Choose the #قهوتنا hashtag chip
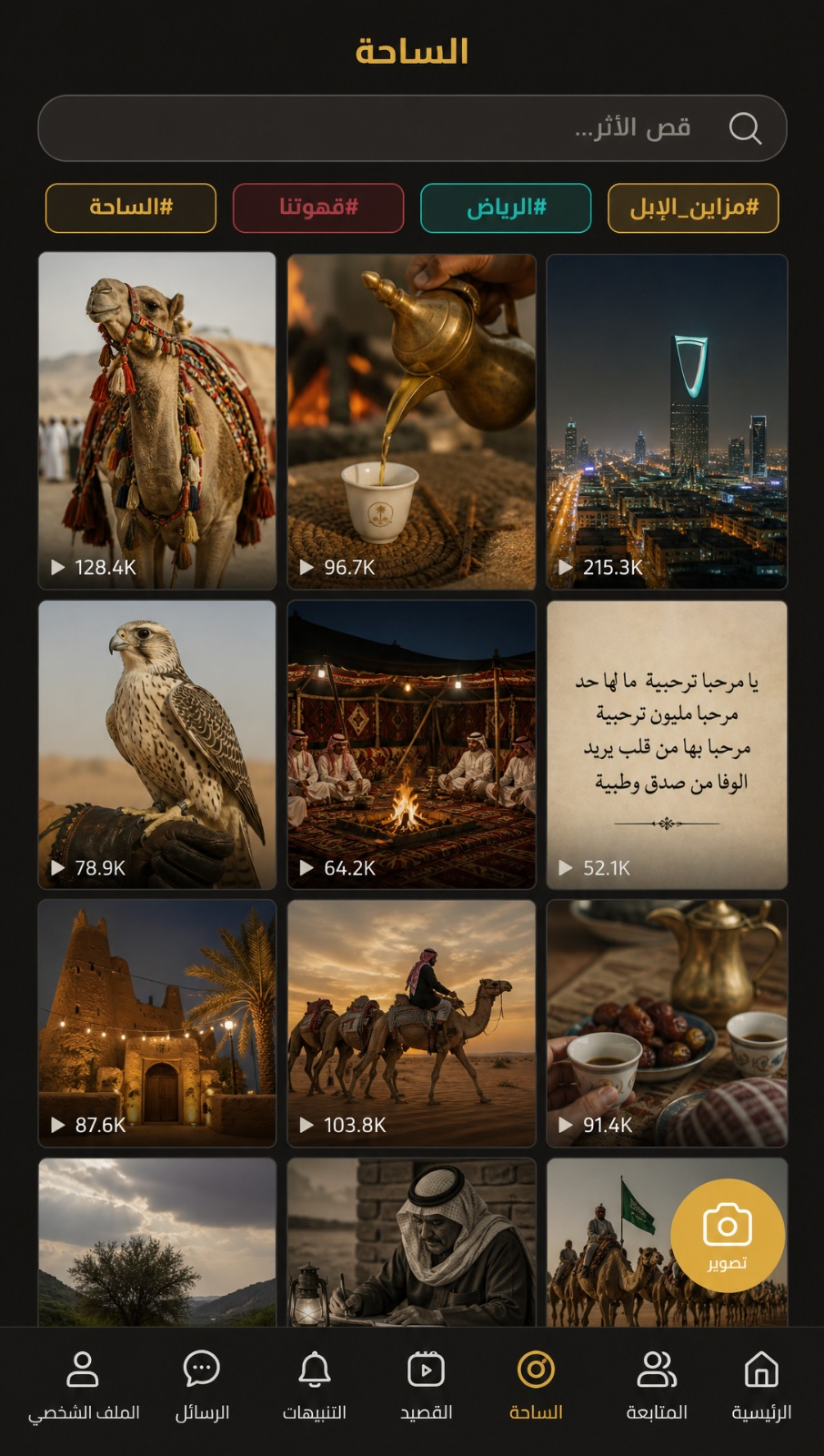Viewport: 824px width, 1456px height. tap(318, 207)
